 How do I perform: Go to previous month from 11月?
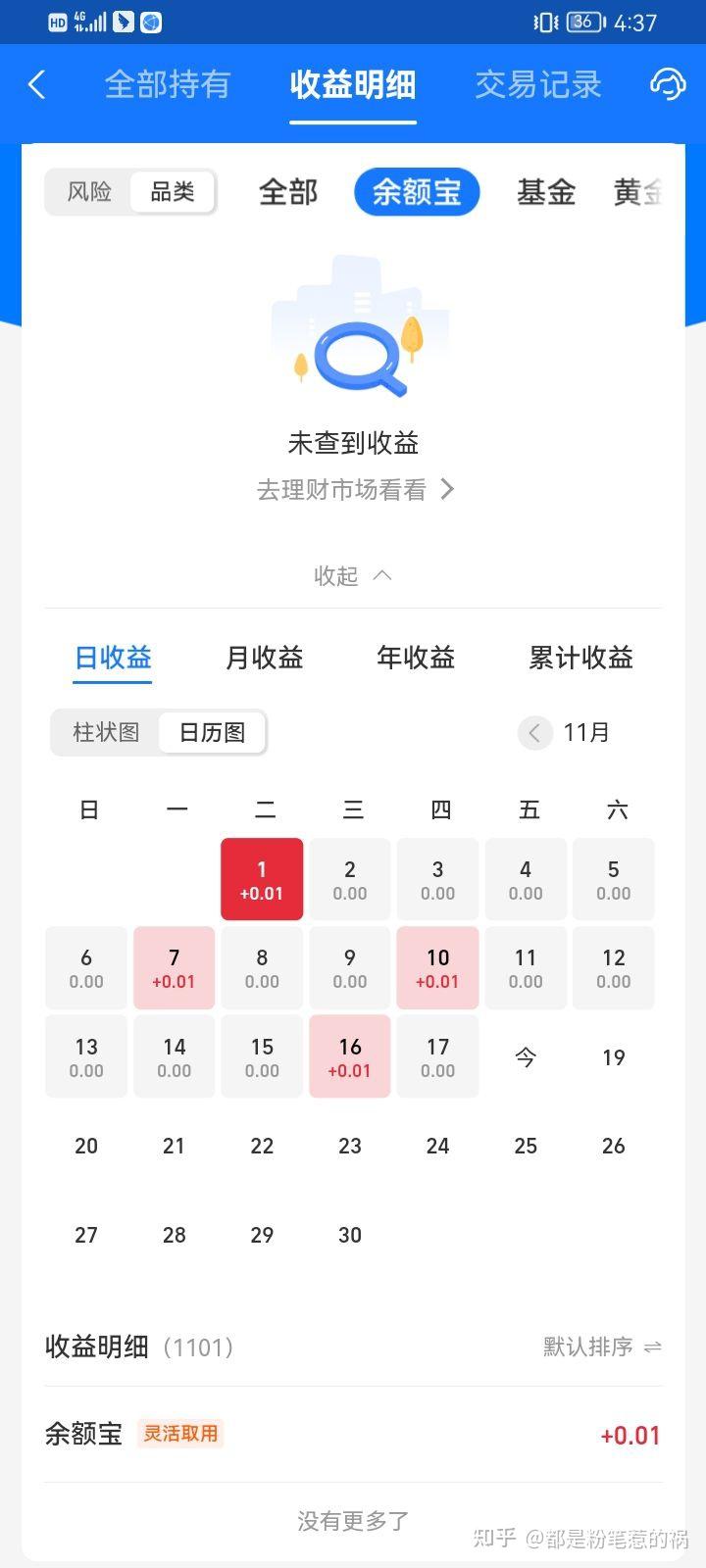tap(535, 732)
